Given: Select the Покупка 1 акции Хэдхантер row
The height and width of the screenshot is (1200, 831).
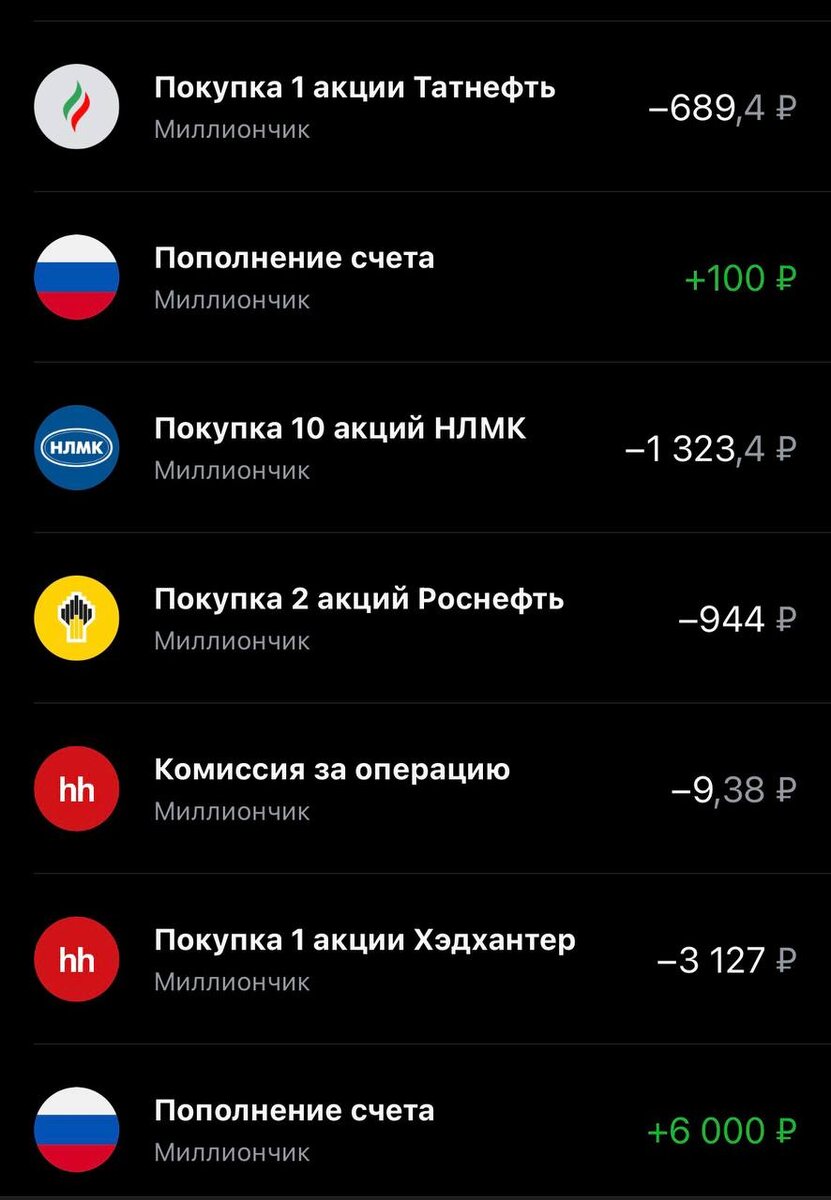Looking at the screenshot, I should click(x=364, y=940).
